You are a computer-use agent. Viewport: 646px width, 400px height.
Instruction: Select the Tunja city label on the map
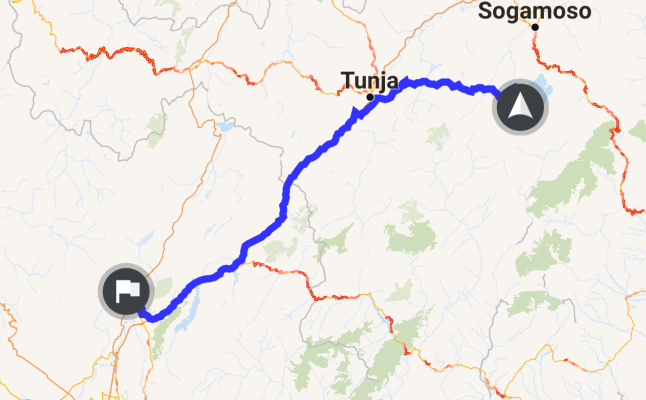(370, 80)
